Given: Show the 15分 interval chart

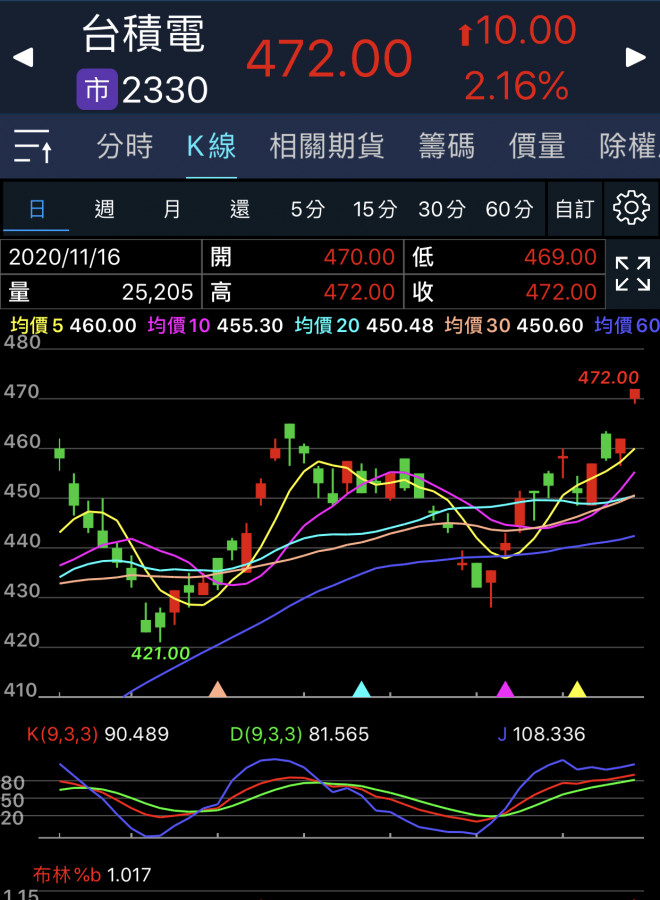Looking at the screenshot, I should (x=375, y=209).
